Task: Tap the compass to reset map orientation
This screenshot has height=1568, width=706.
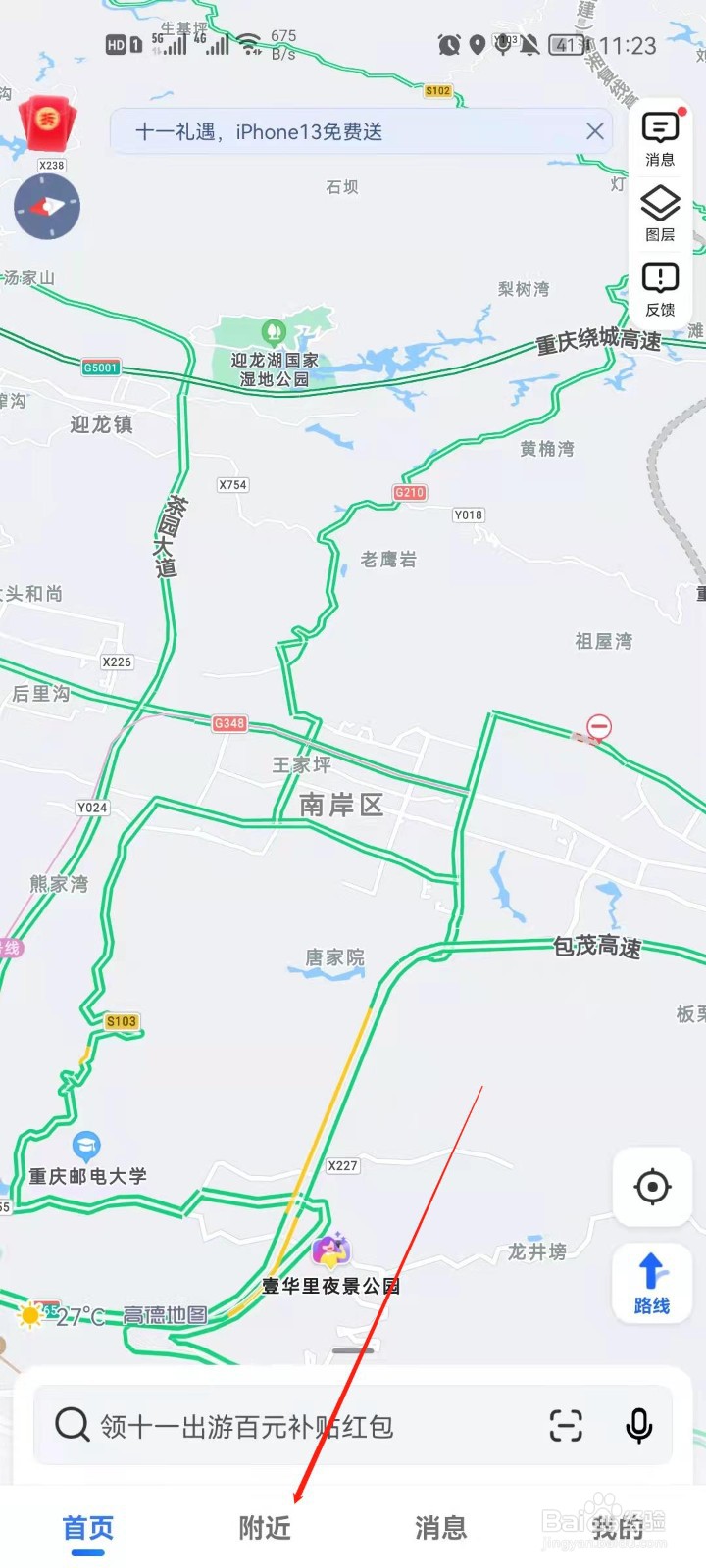Action: coord(47,207)
